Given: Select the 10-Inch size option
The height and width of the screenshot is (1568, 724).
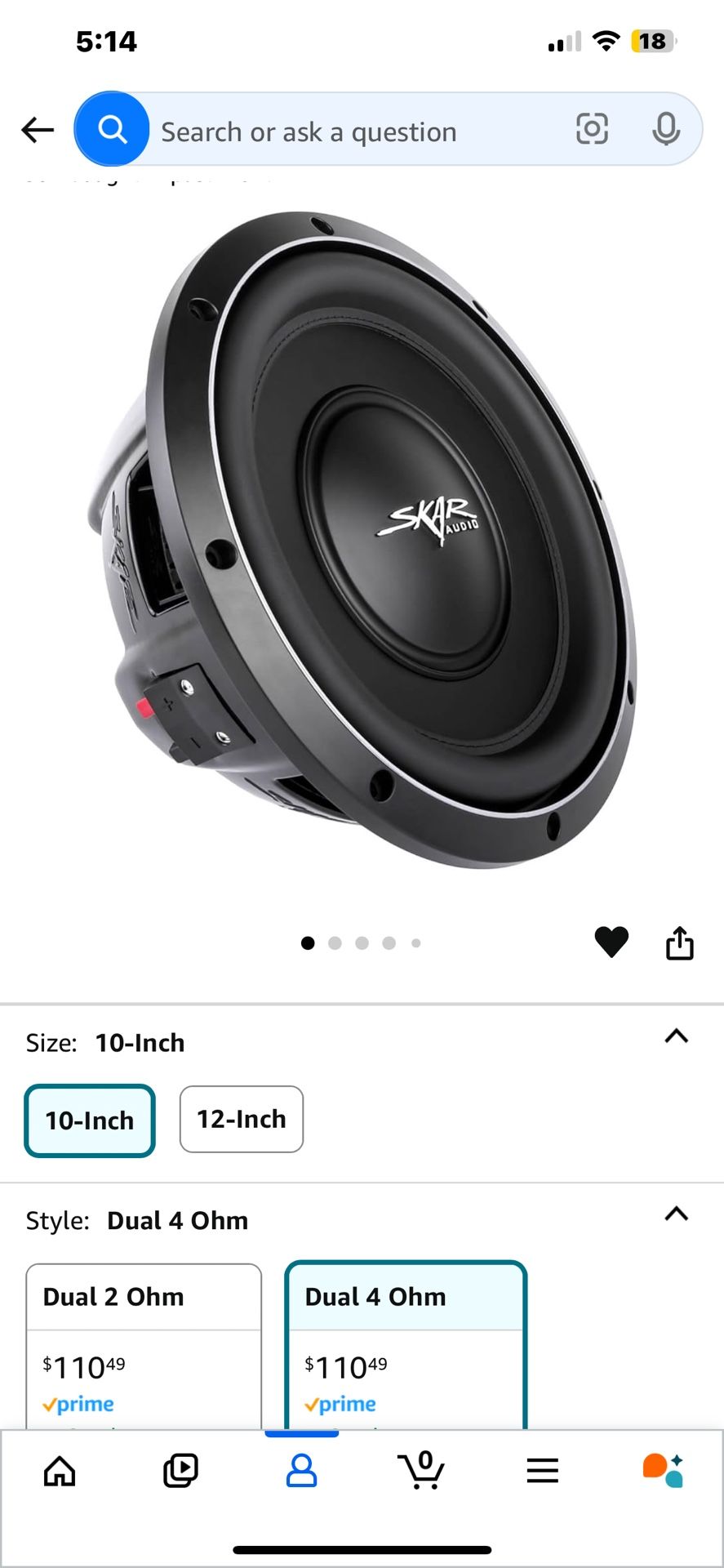Looking at the screenshot, I should (x=90, y=1120).
